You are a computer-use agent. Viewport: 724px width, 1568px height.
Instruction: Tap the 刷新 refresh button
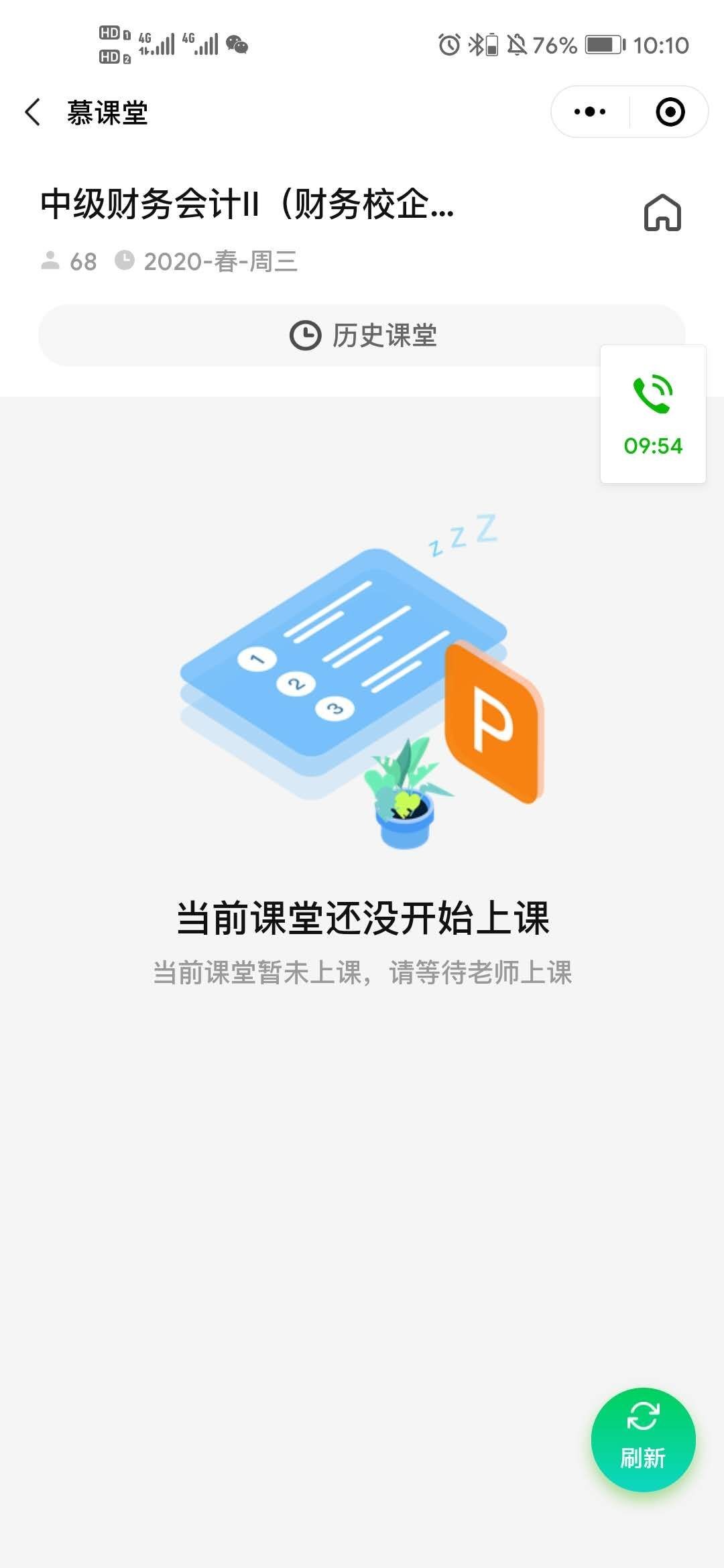(643, 1439)
